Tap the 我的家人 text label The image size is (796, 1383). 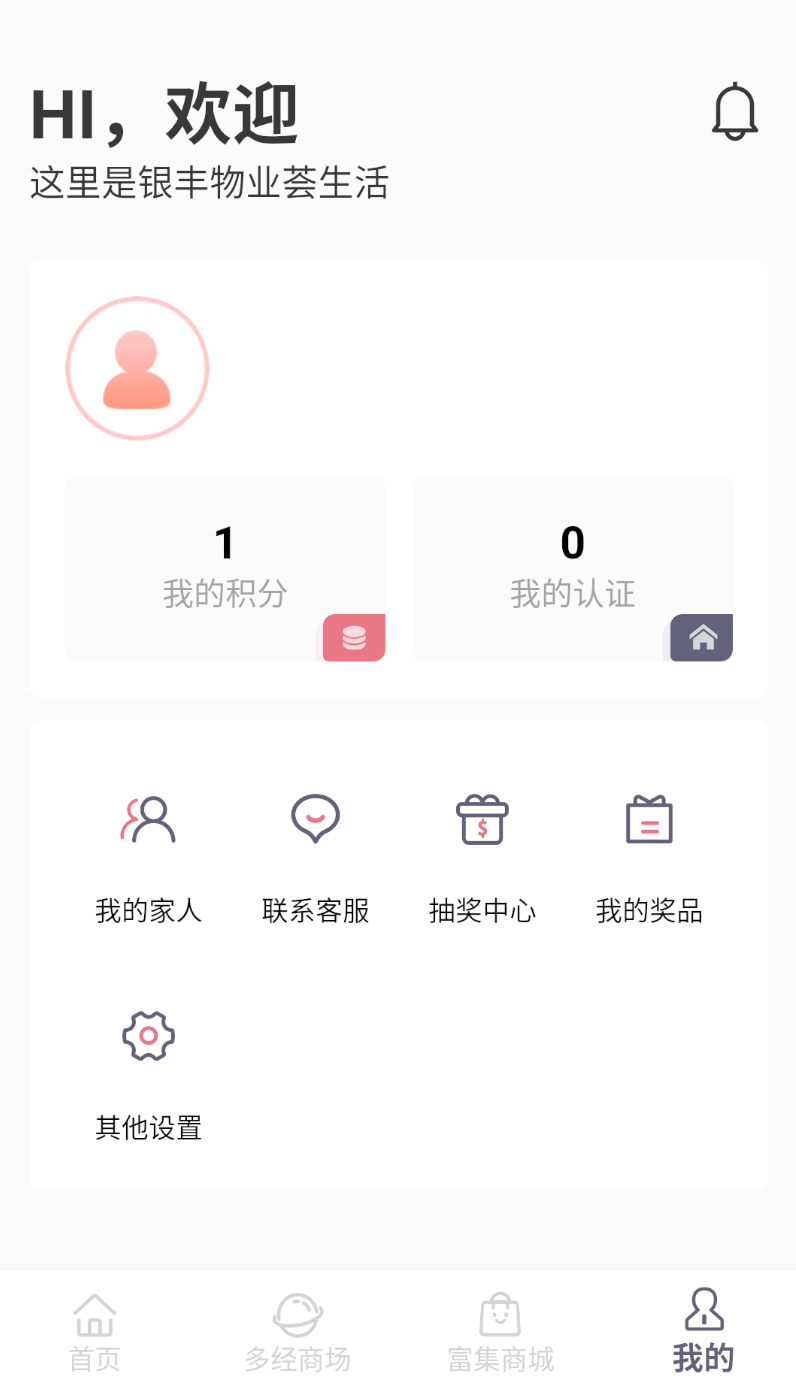pyautogui.click(x=148, y=911)
